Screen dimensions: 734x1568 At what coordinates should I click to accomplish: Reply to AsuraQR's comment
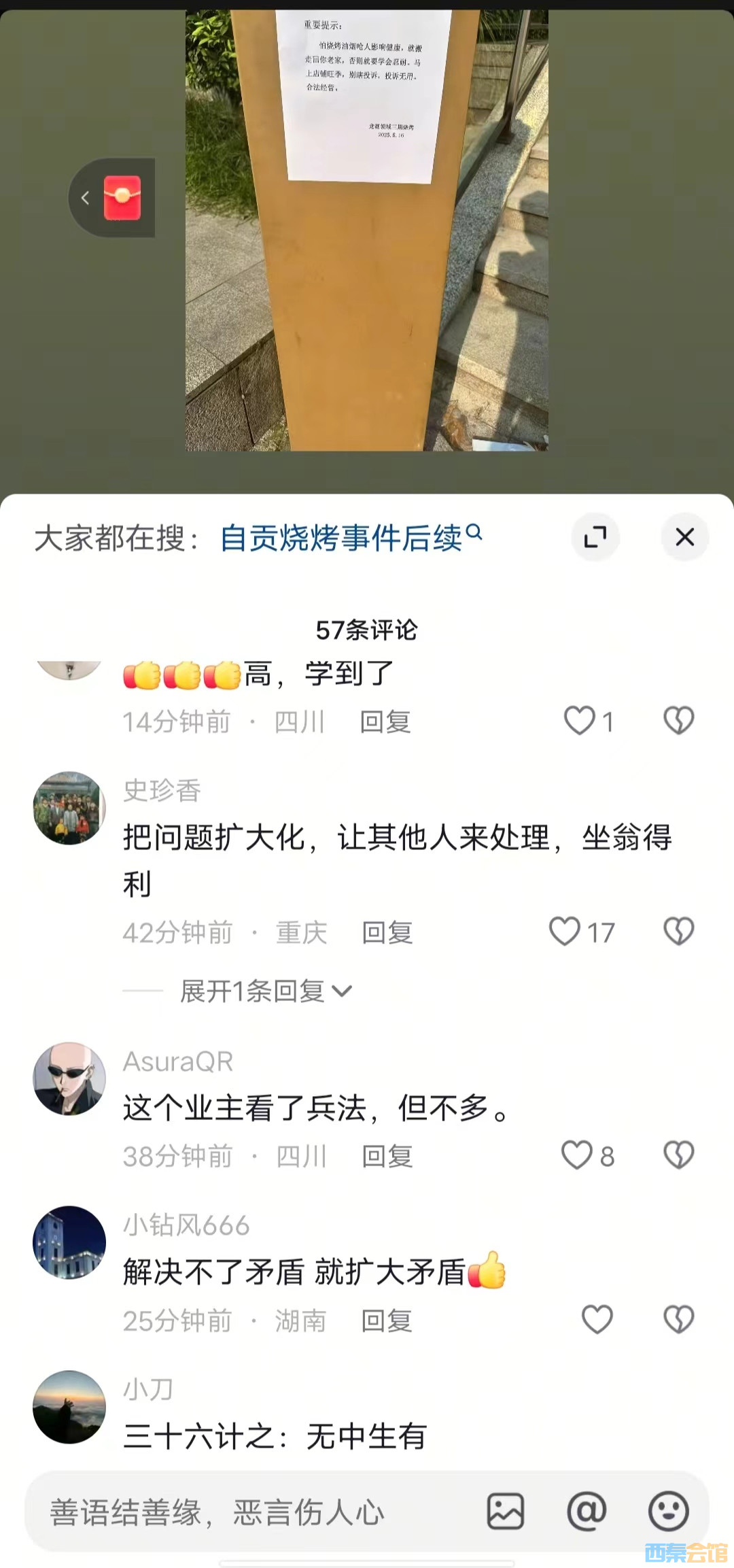click(x=387, y=1156)
